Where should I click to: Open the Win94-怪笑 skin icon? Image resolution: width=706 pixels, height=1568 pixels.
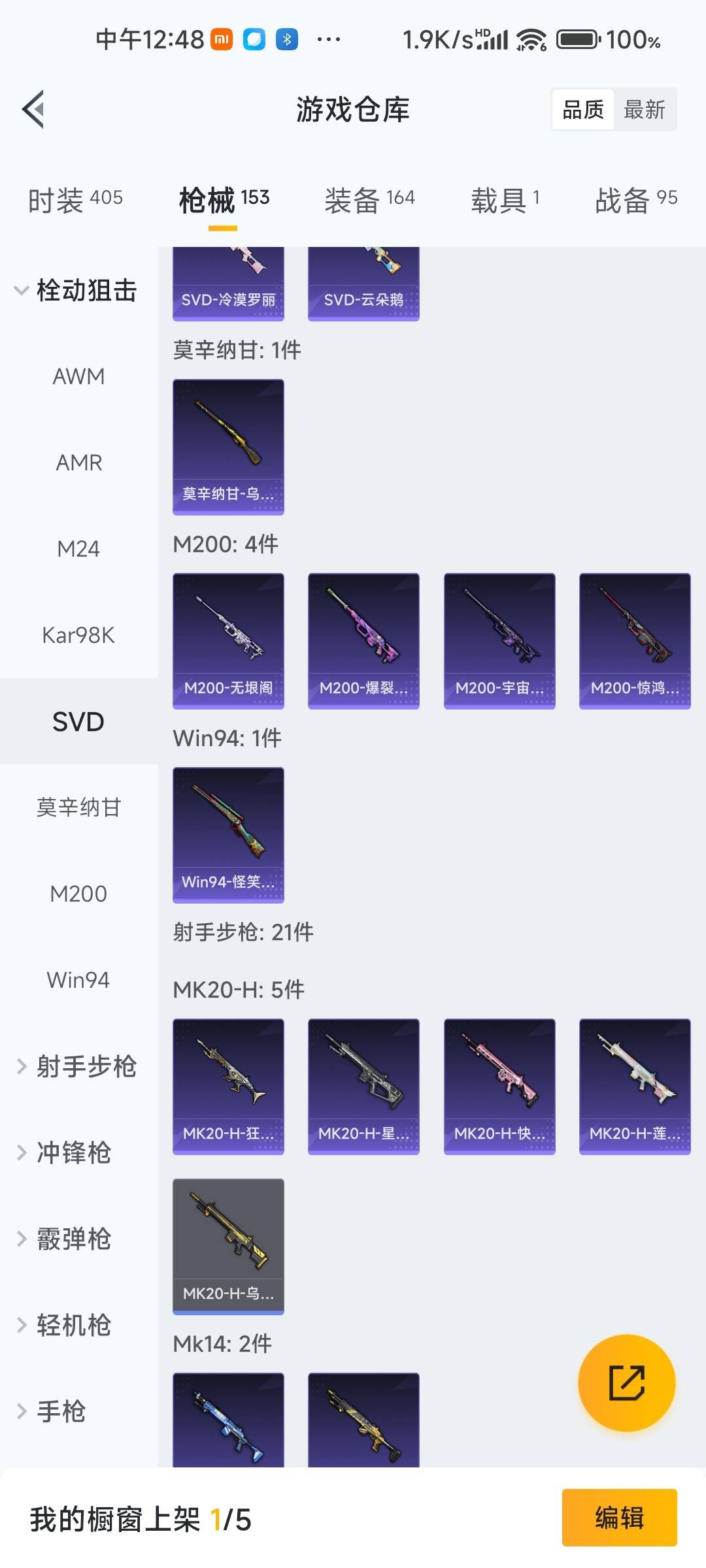(228, 833)
